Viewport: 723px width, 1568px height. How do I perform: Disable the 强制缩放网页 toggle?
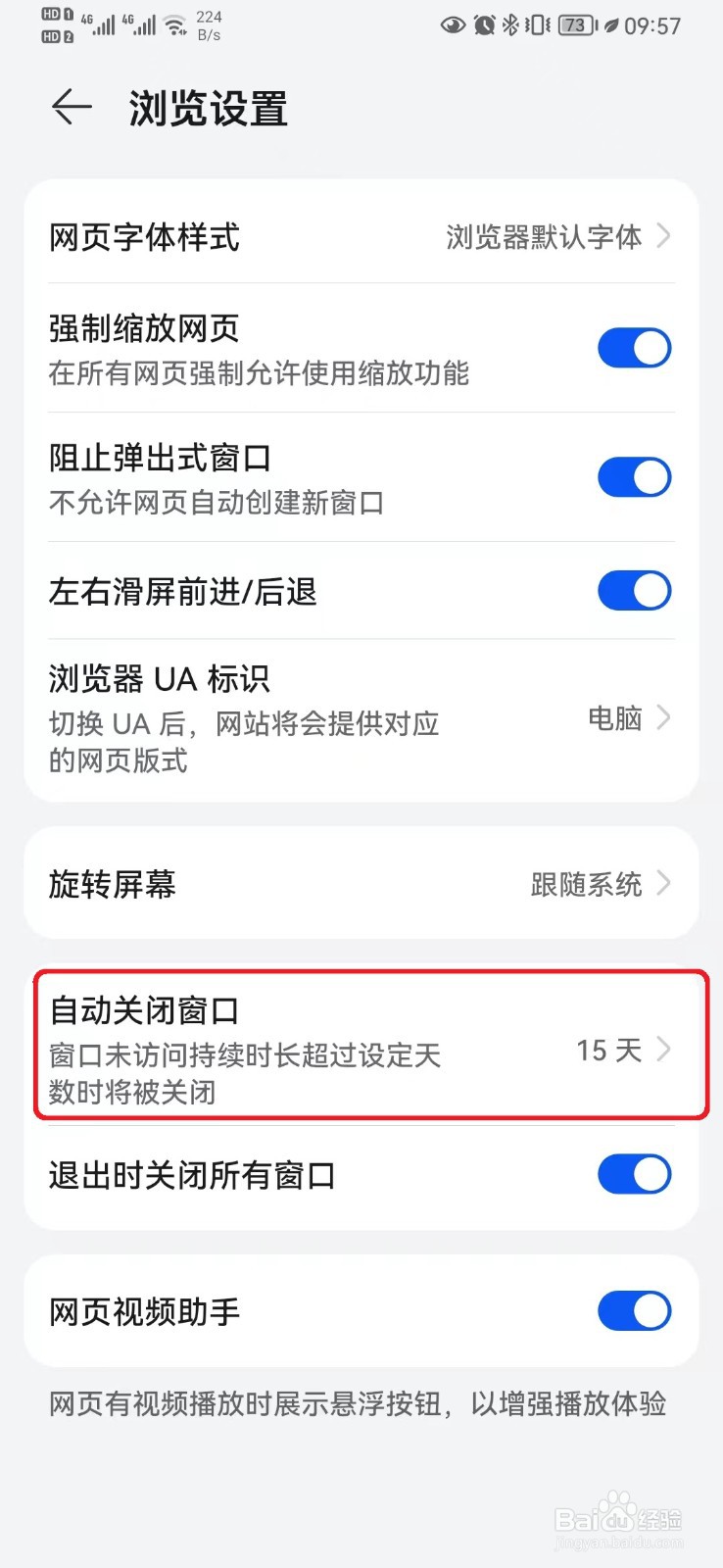[634, 347]
